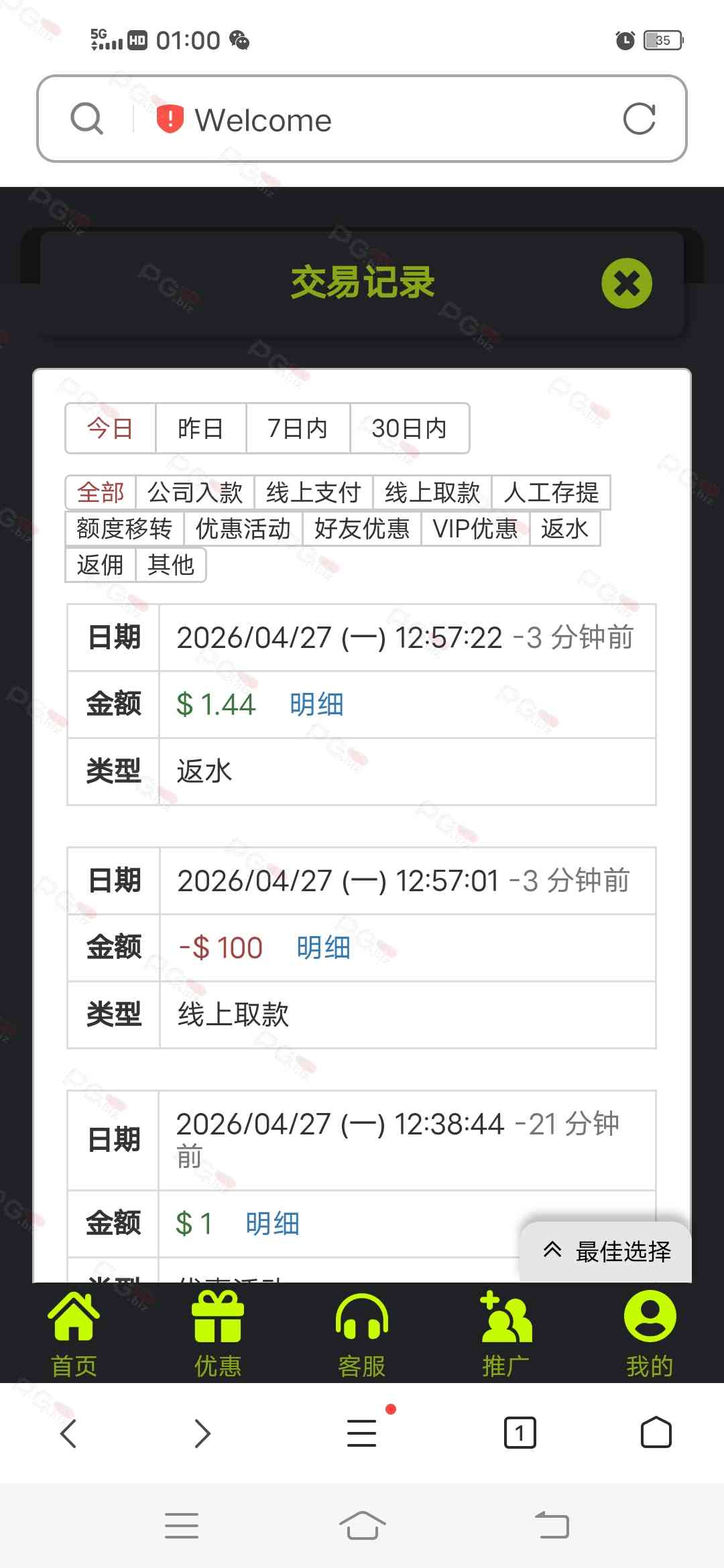
Task: Open 明细 for the $1.44 rebate
Action: pyautogui.click(x=316, y=704)
